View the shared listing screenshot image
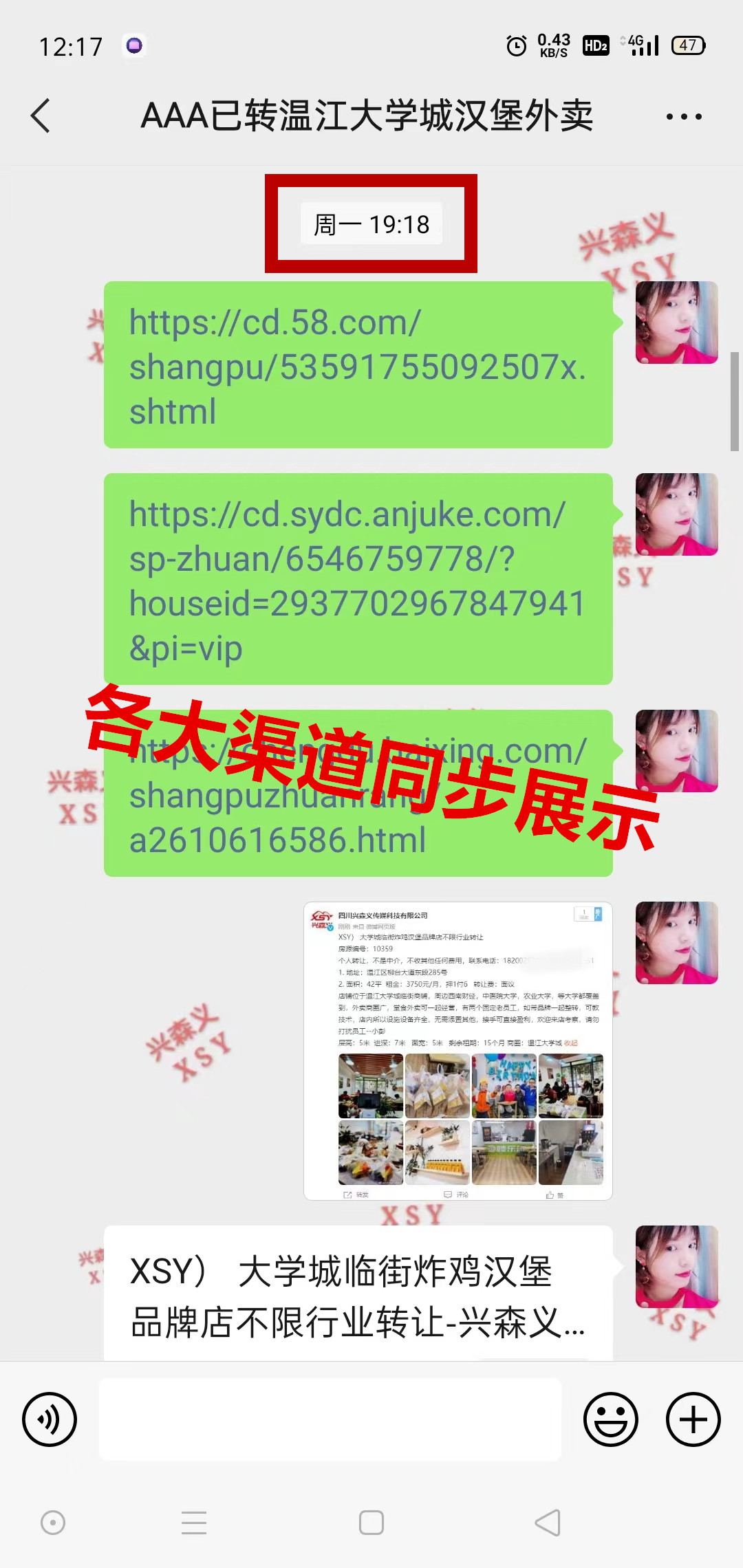 457,1051
